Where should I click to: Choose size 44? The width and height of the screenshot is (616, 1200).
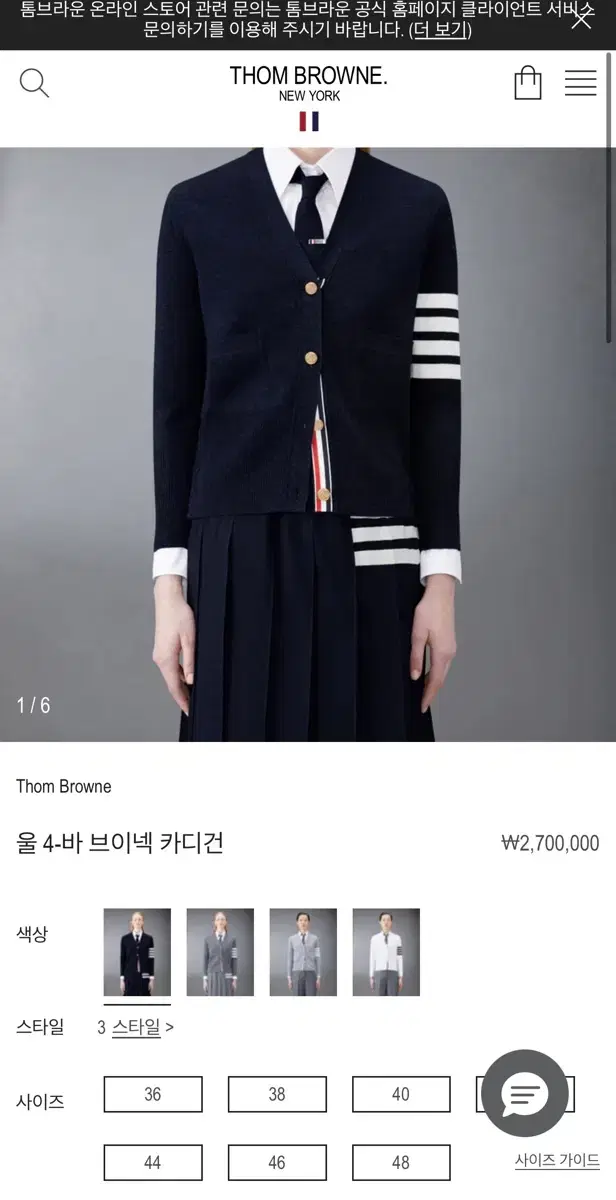pos(153,1163)
